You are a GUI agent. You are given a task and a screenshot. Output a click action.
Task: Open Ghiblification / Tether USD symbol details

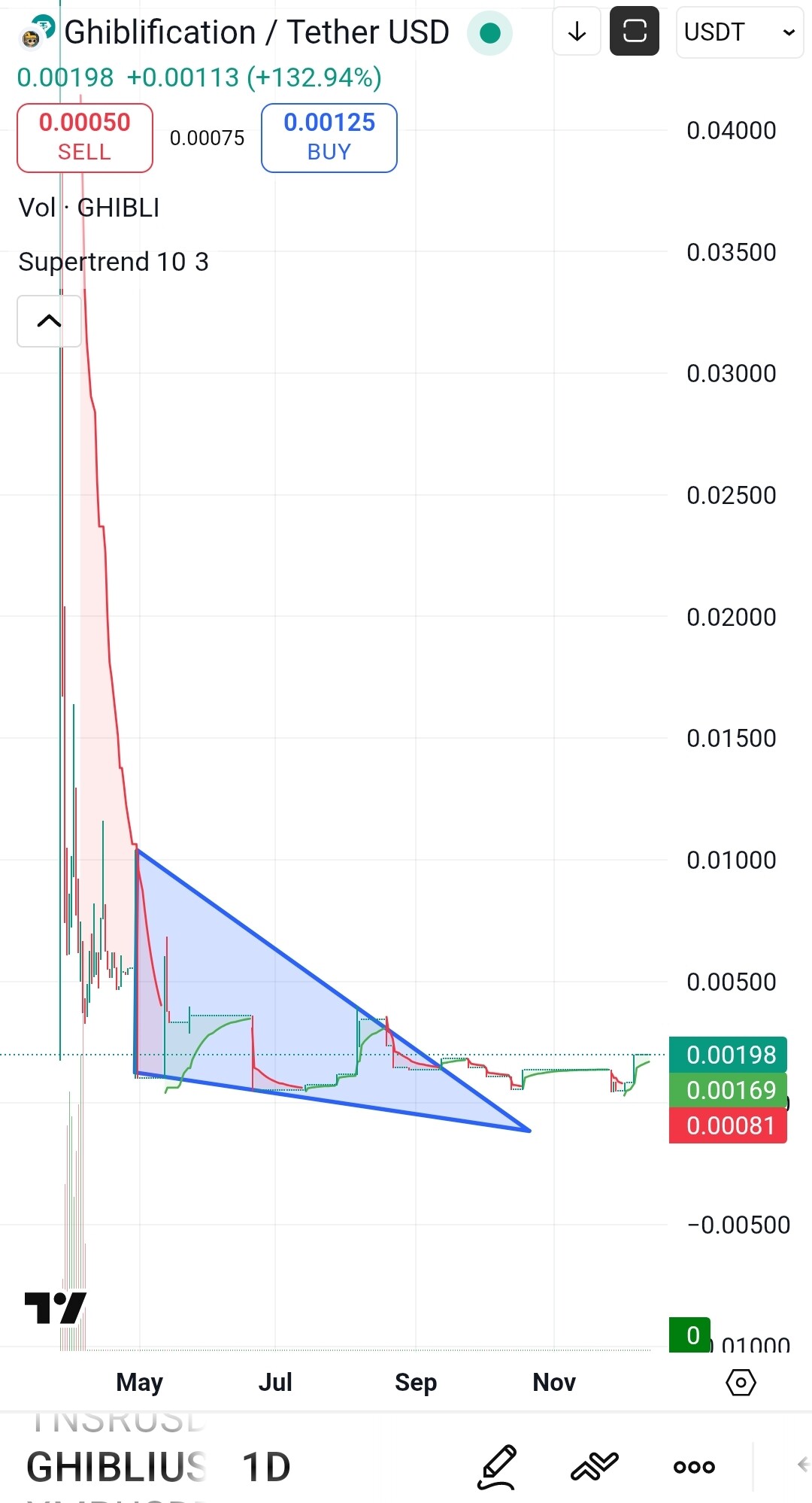coord(256,32)
